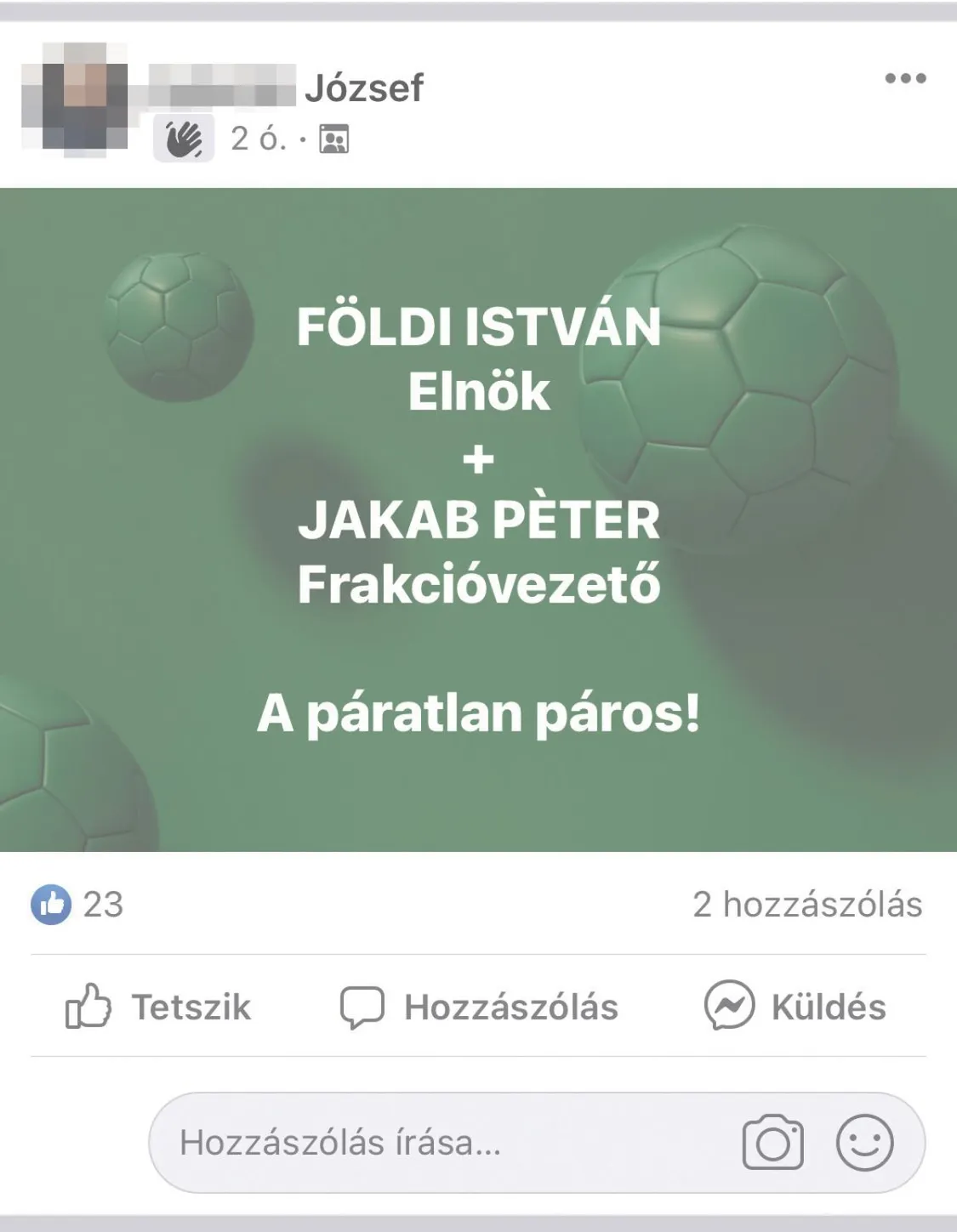Tap the blurred profile picture of the poster

(74, 99)
